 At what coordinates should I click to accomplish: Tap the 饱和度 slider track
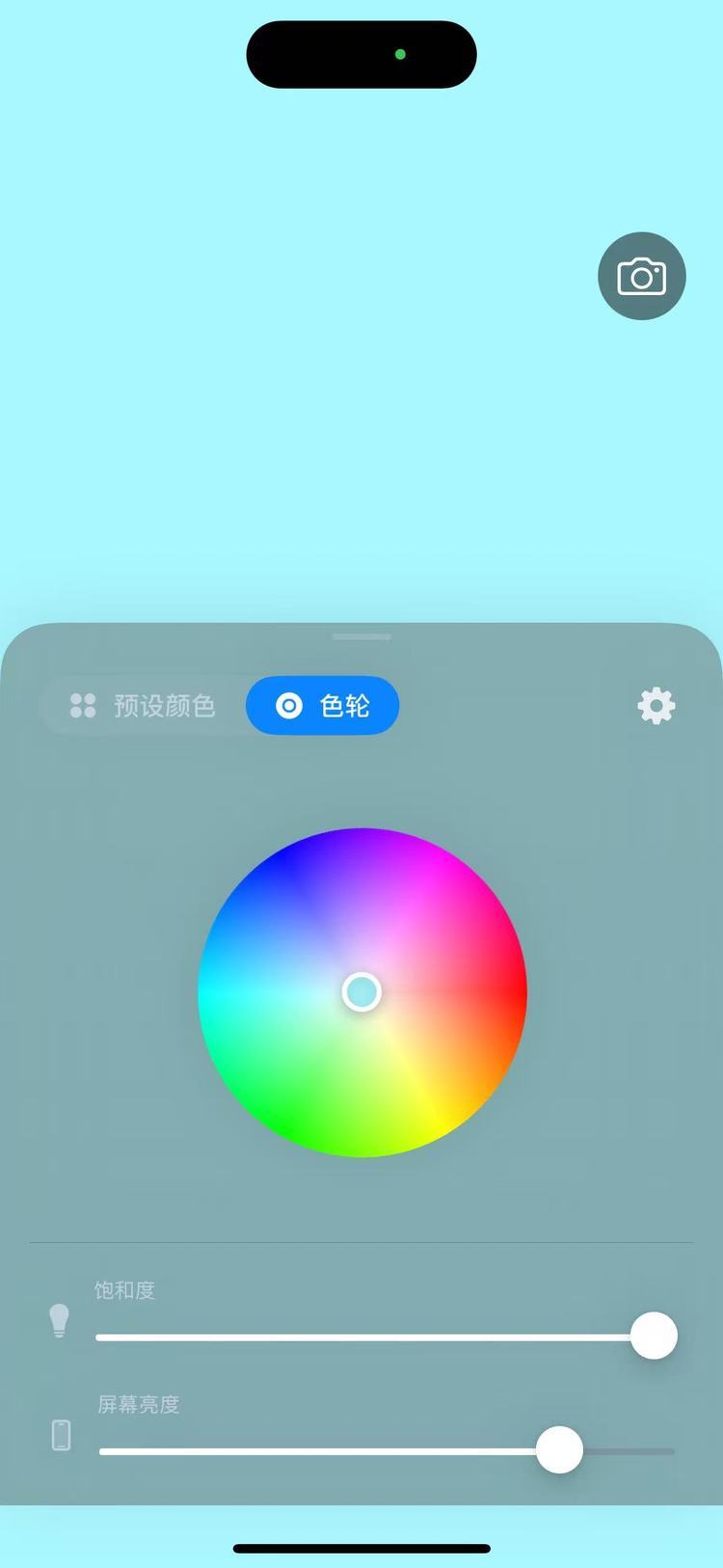tap(366, 1338)
